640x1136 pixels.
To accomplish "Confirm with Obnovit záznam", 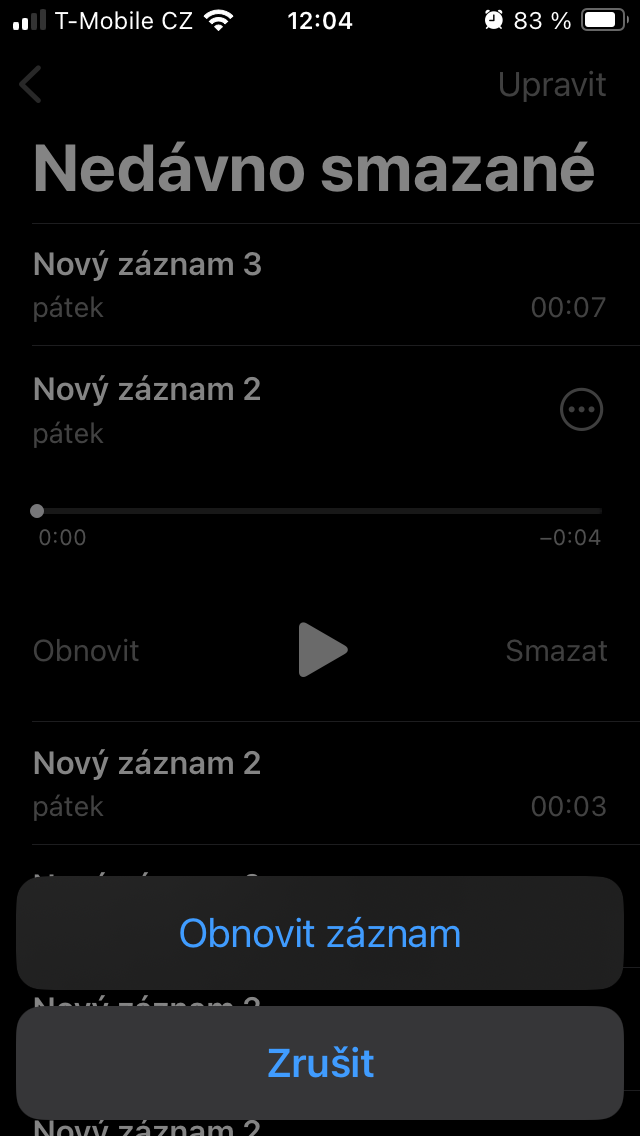I will click(x=320, y=933).
